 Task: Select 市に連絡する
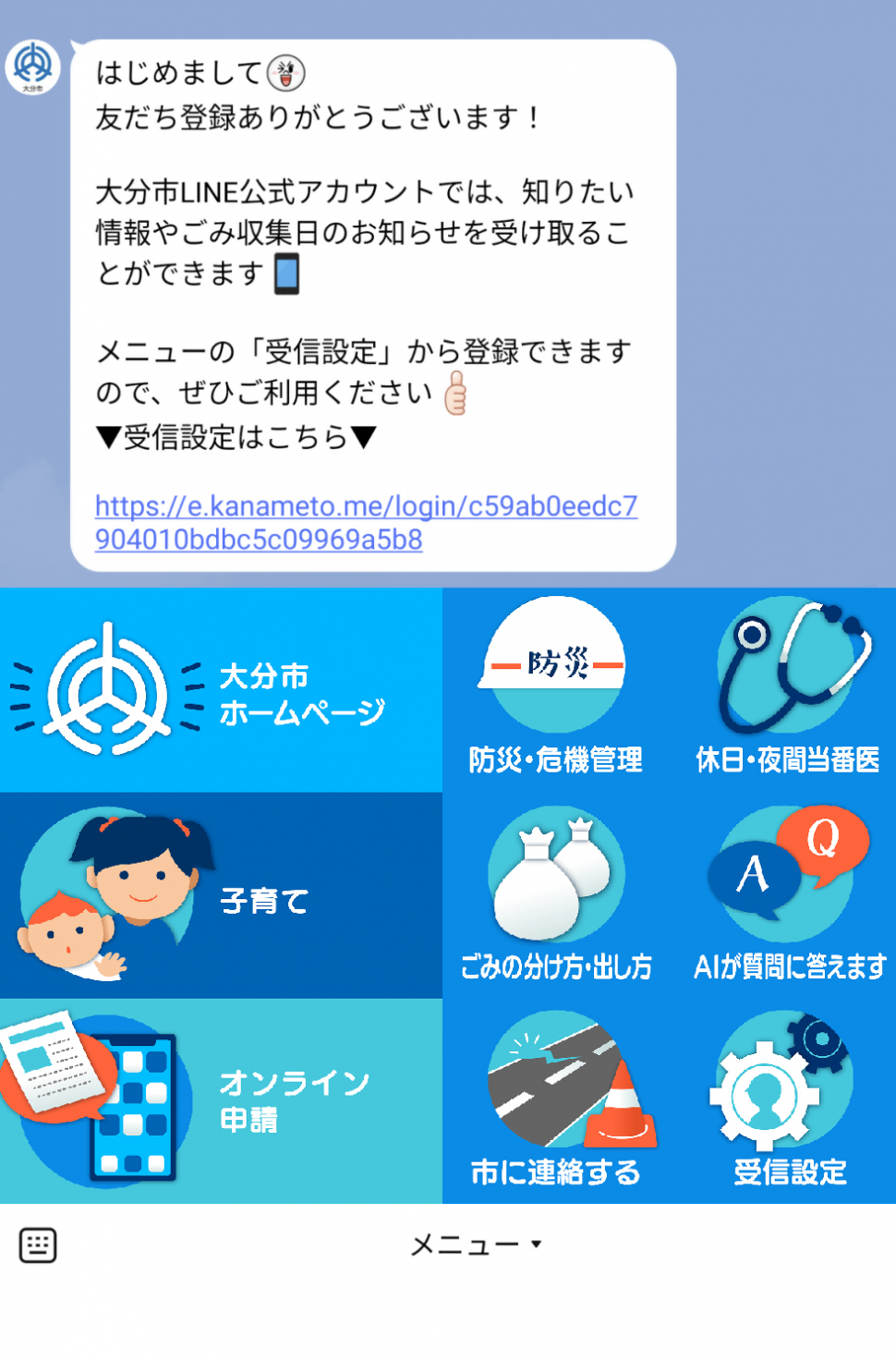click(556, 1101)
